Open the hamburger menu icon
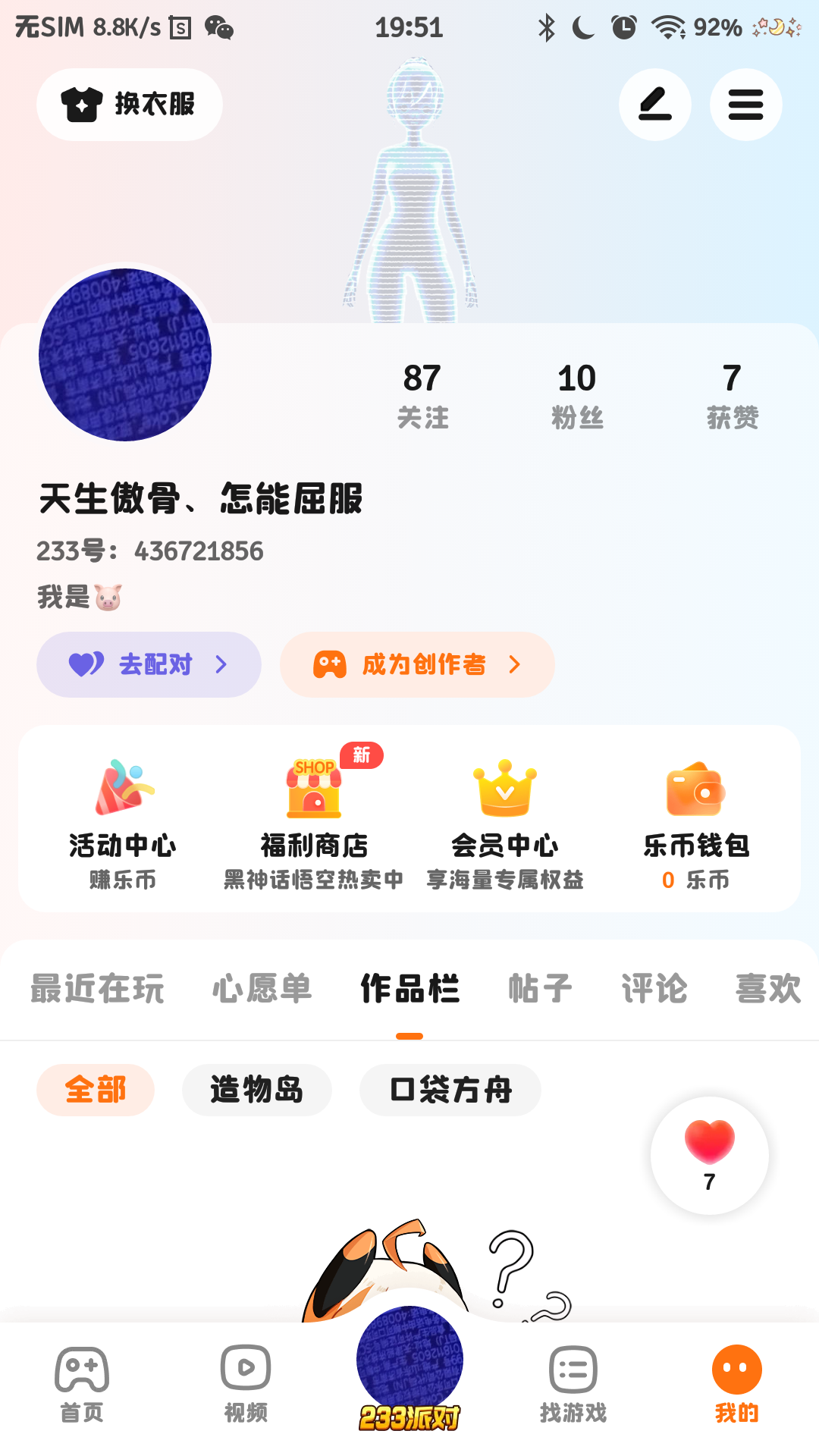Viewport: 819px width, 1456px height. 746,105
